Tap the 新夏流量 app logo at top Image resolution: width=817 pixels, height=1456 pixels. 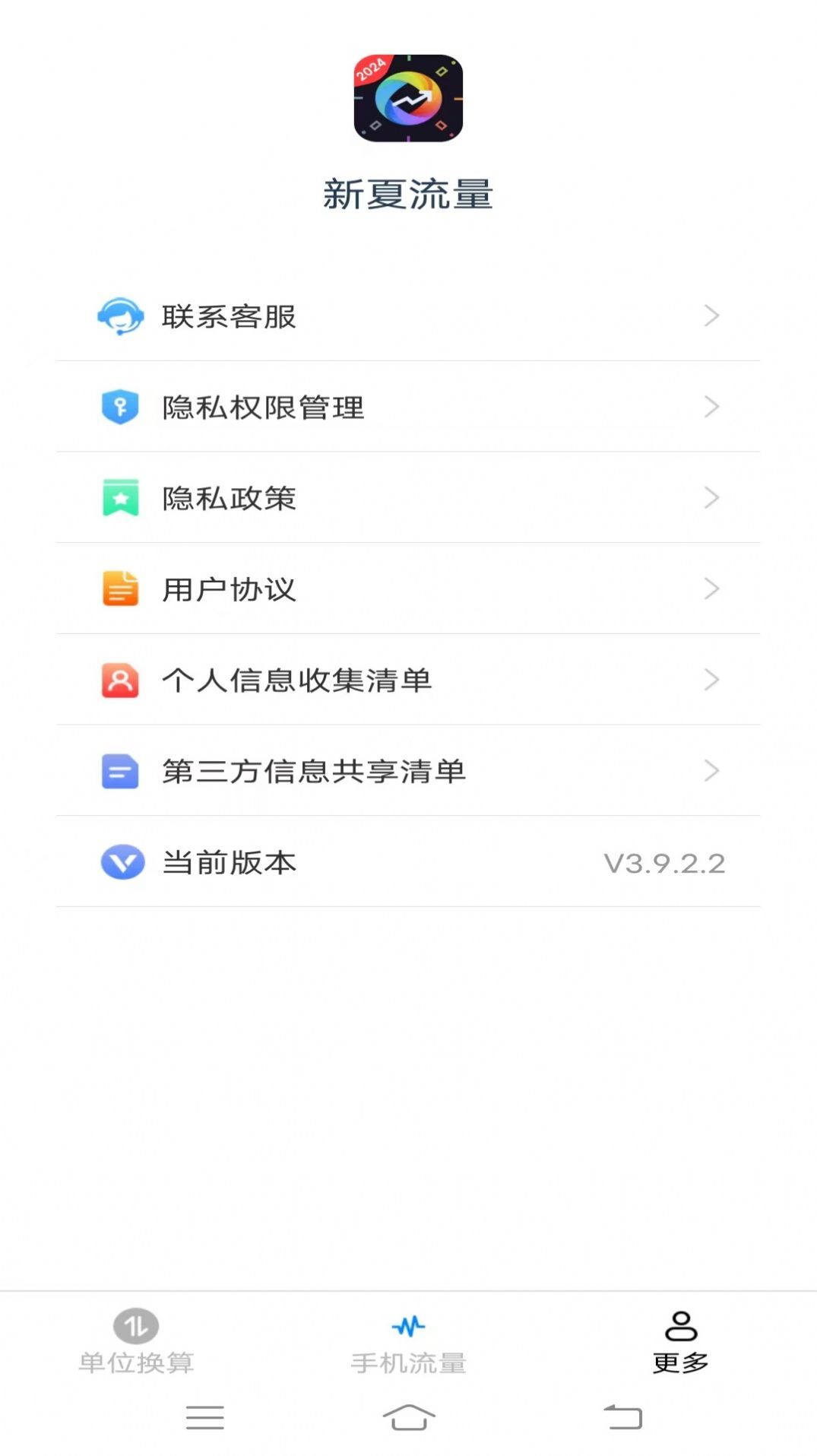click(408, 100)
